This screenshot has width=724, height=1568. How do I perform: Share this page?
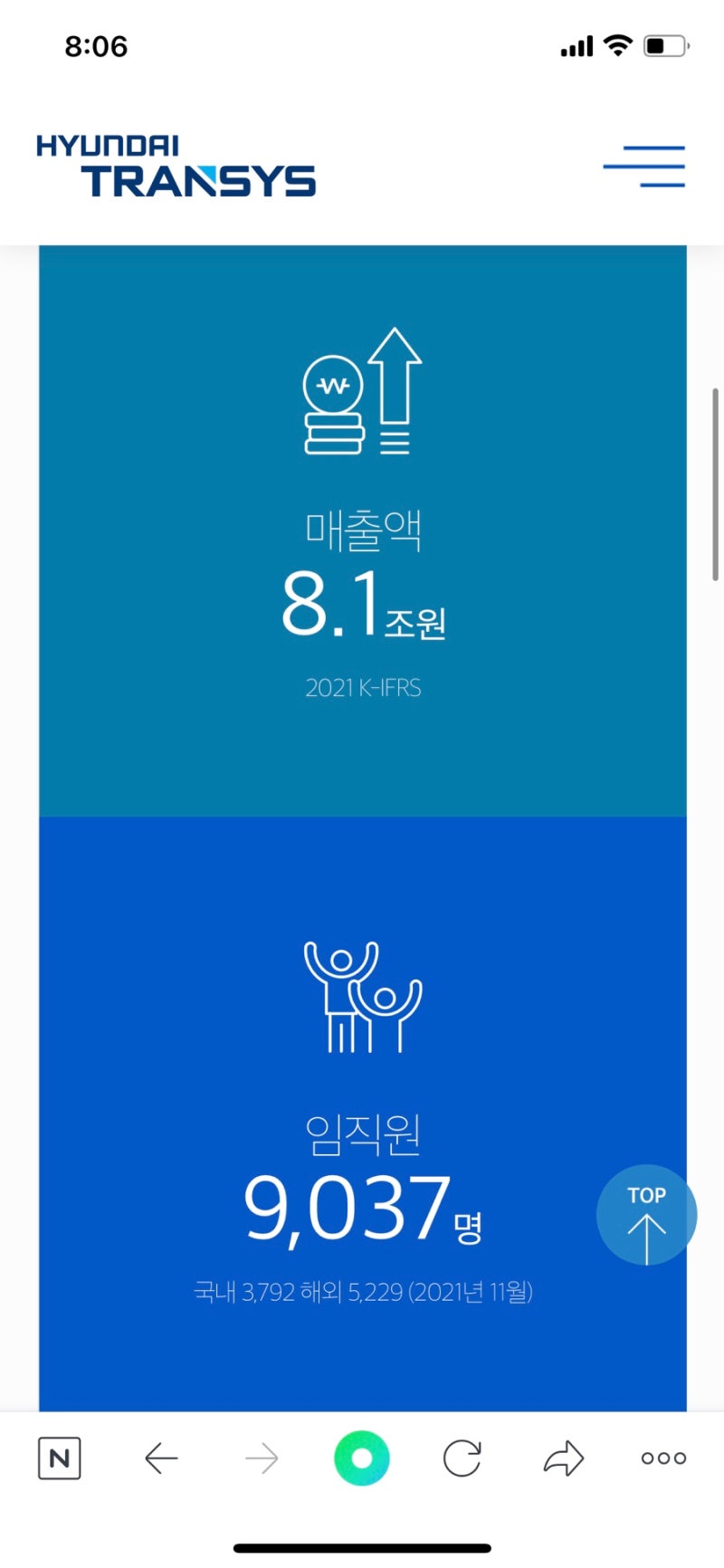(563, 1458)
